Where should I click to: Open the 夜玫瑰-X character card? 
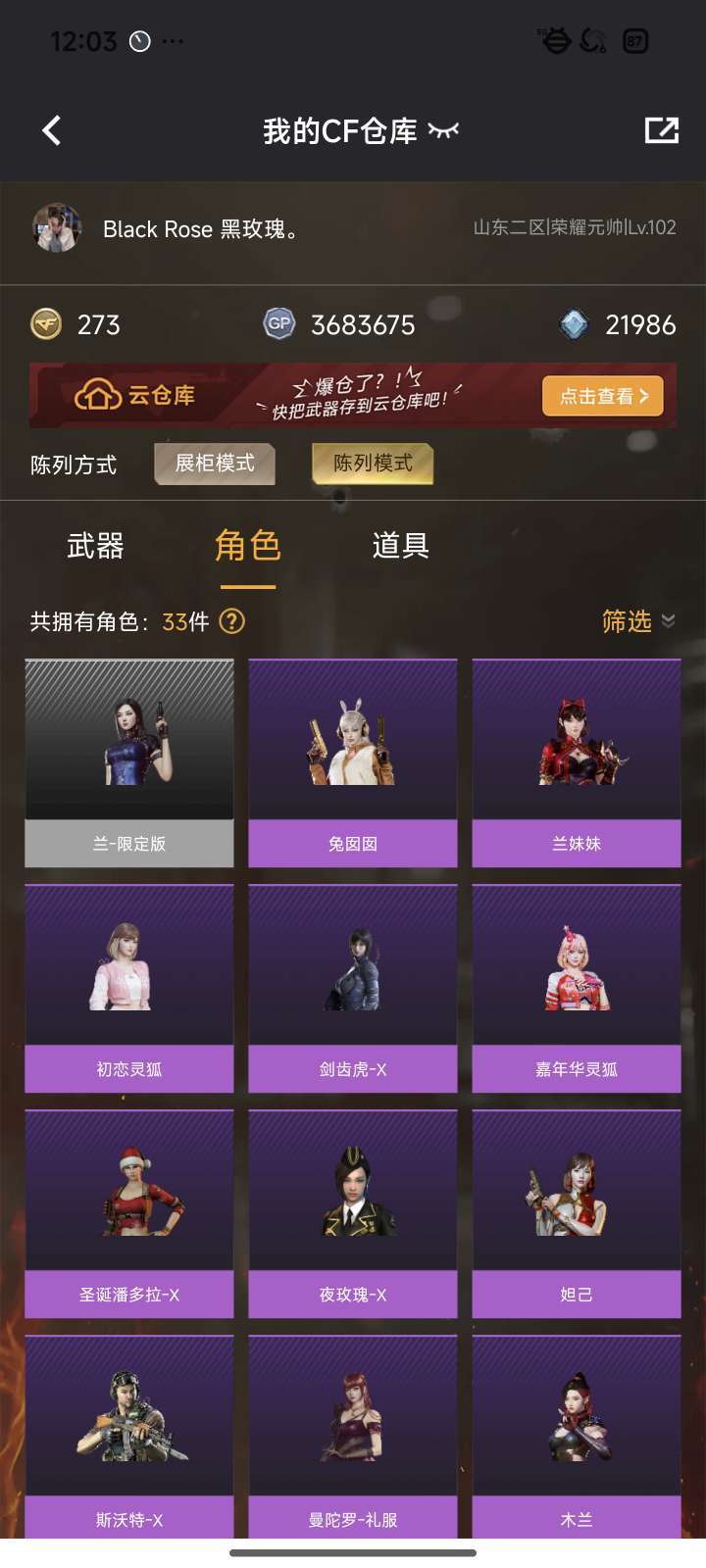tap(353, 1213)
